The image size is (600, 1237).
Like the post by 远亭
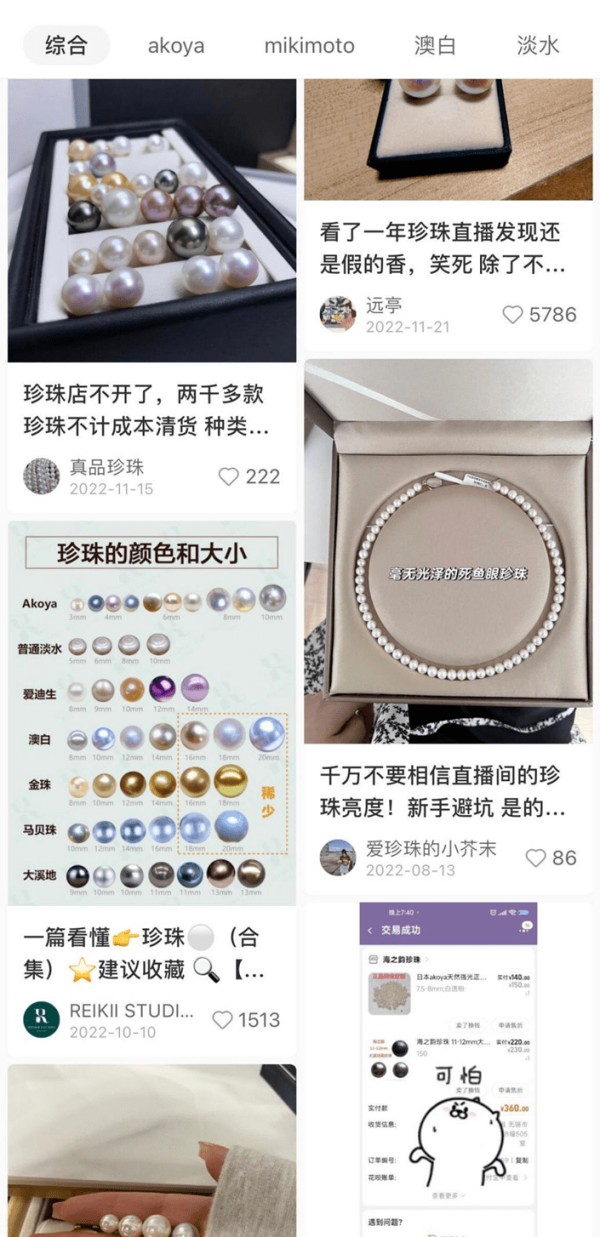coord(513,315)
